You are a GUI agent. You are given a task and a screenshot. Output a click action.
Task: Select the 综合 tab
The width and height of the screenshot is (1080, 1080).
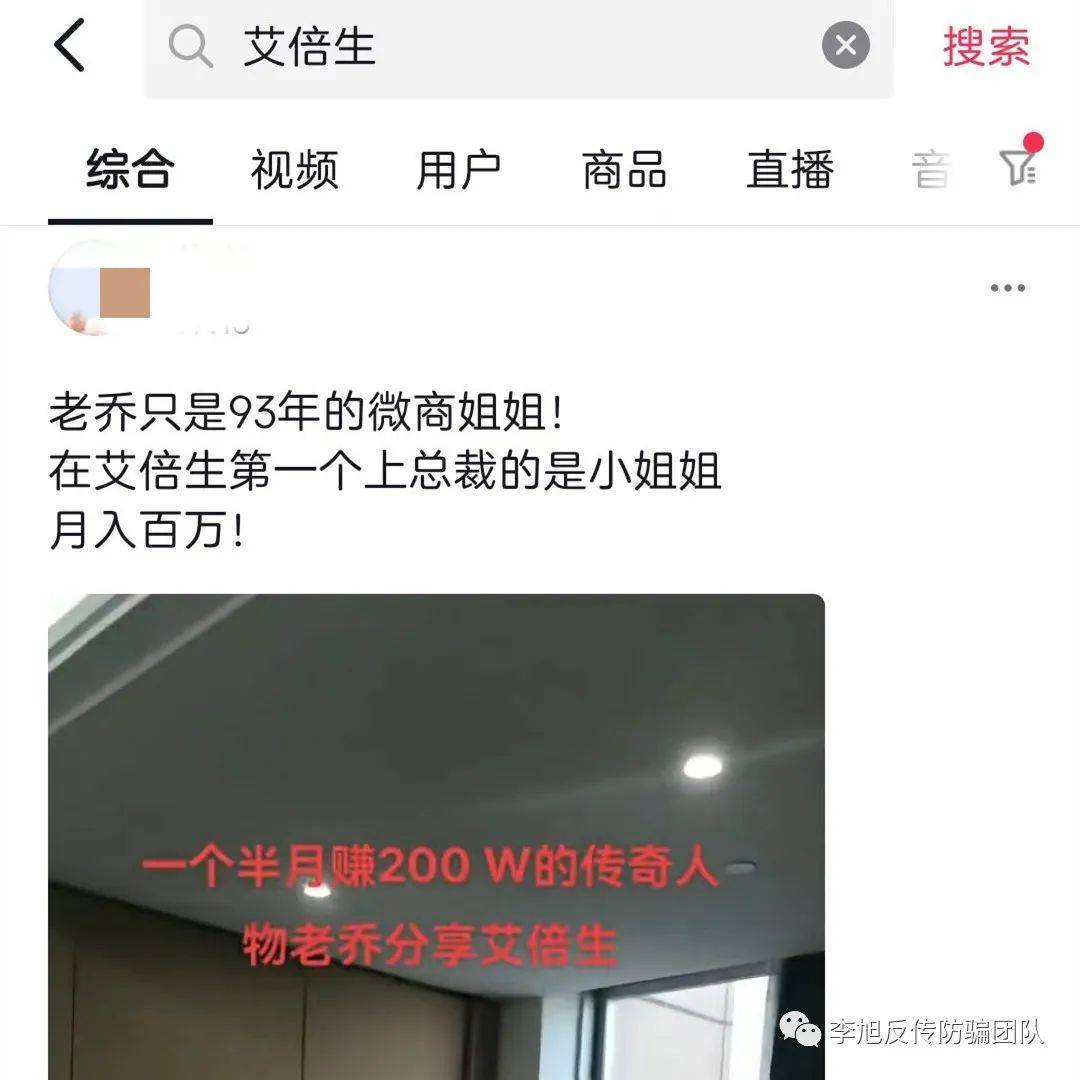click(130, 170)
